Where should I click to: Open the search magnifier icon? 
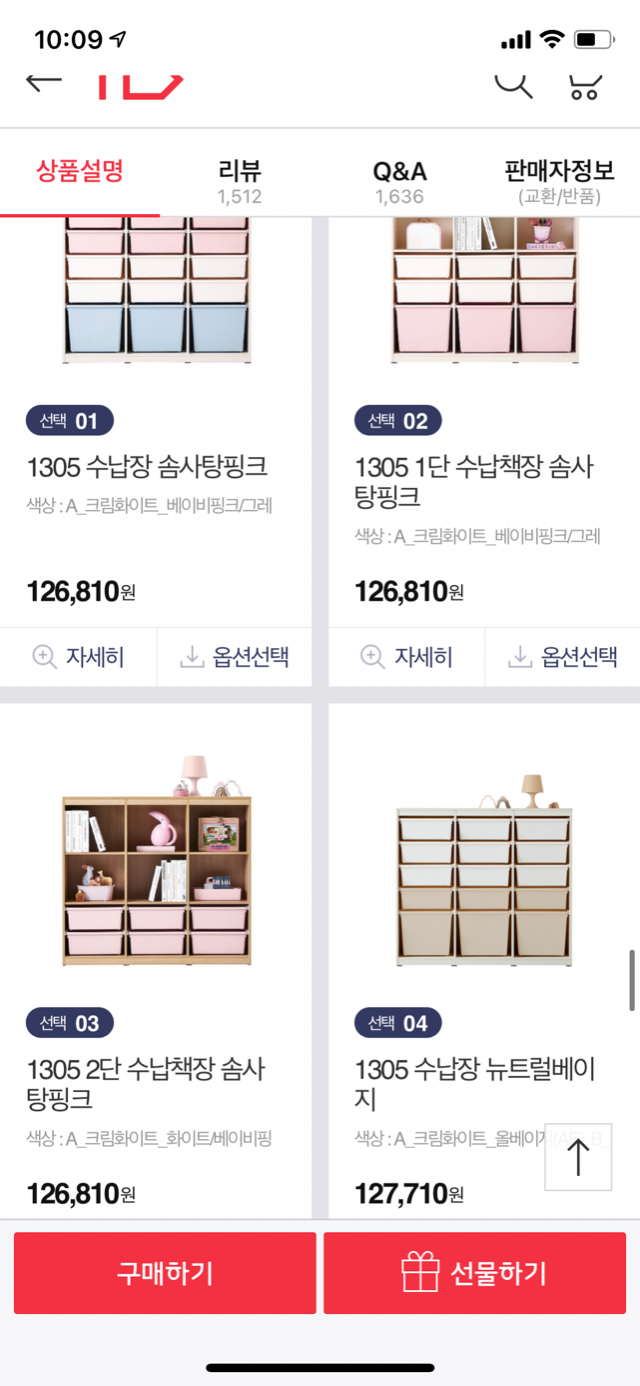(514, 83)
